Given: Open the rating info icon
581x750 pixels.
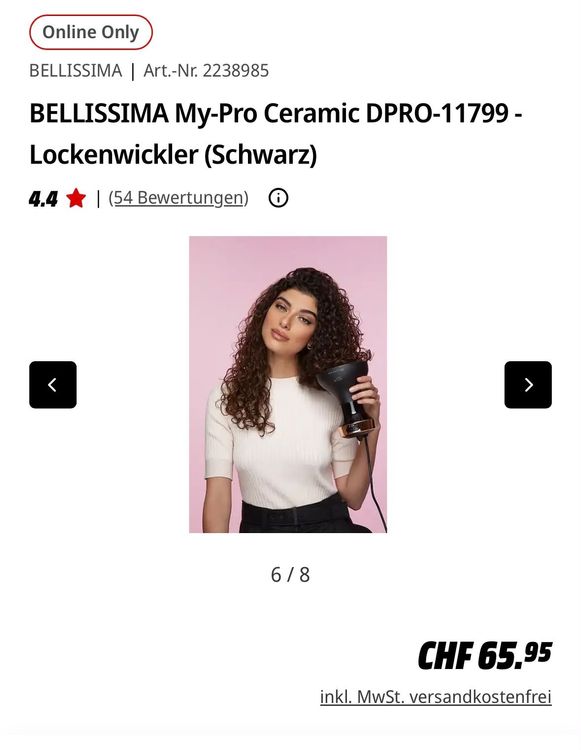Looking at the screenshot, I should [278, 198].
